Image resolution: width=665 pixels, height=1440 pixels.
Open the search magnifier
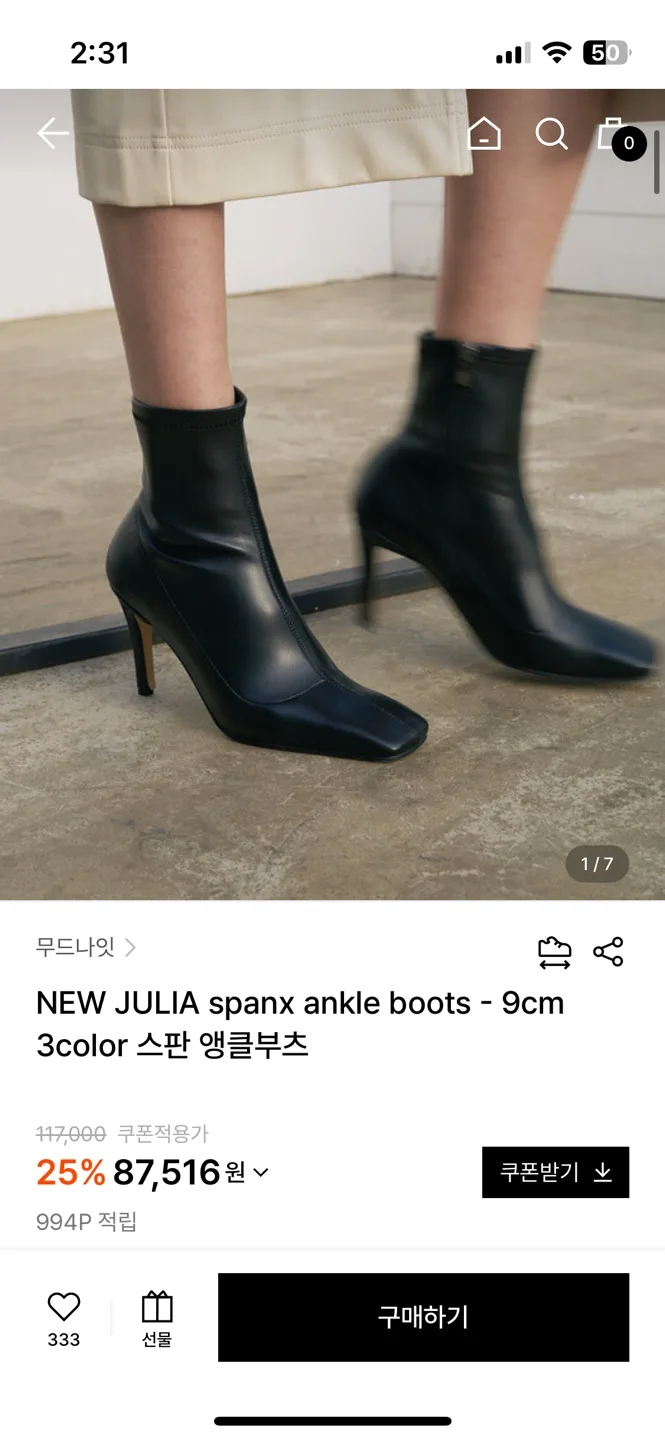coord(551,134)
